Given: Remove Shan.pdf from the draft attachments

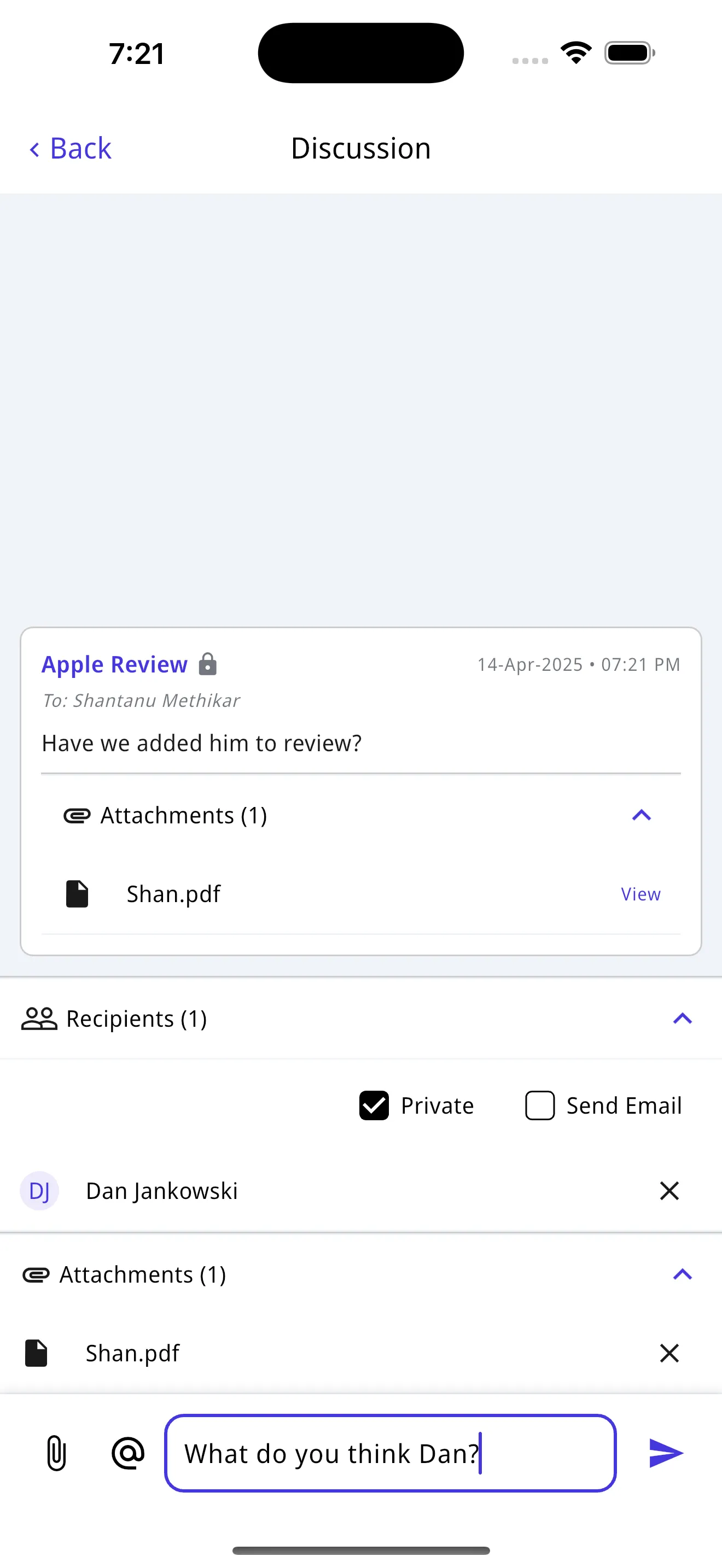Looking at the screenshot, I should tap(669, 1353).
